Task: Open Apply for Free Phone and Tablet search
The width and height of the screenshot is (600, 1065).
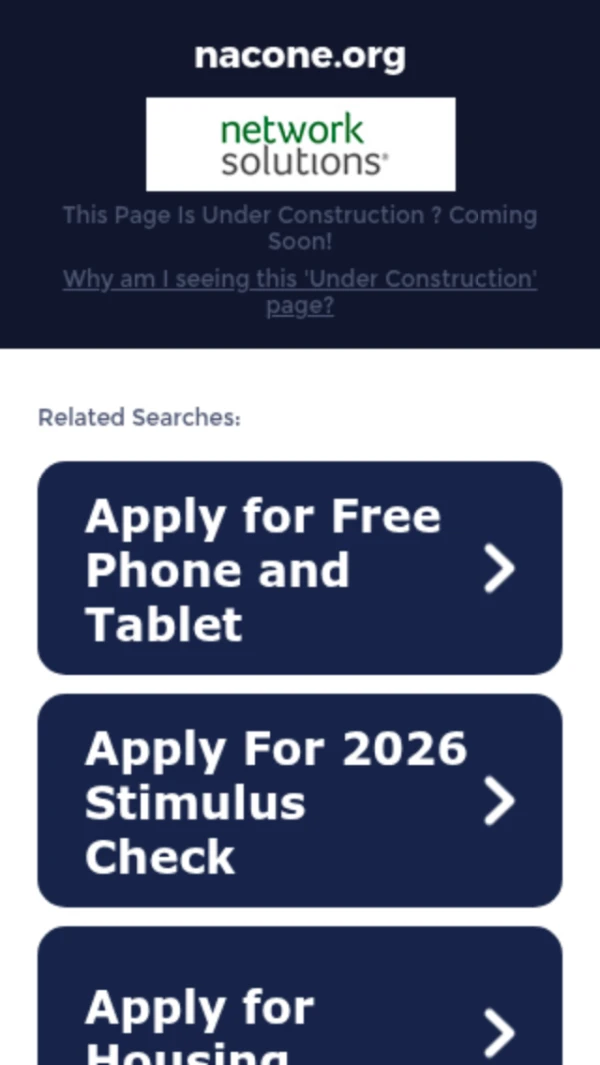Action: pyautogui.click(x=299, y=568)
